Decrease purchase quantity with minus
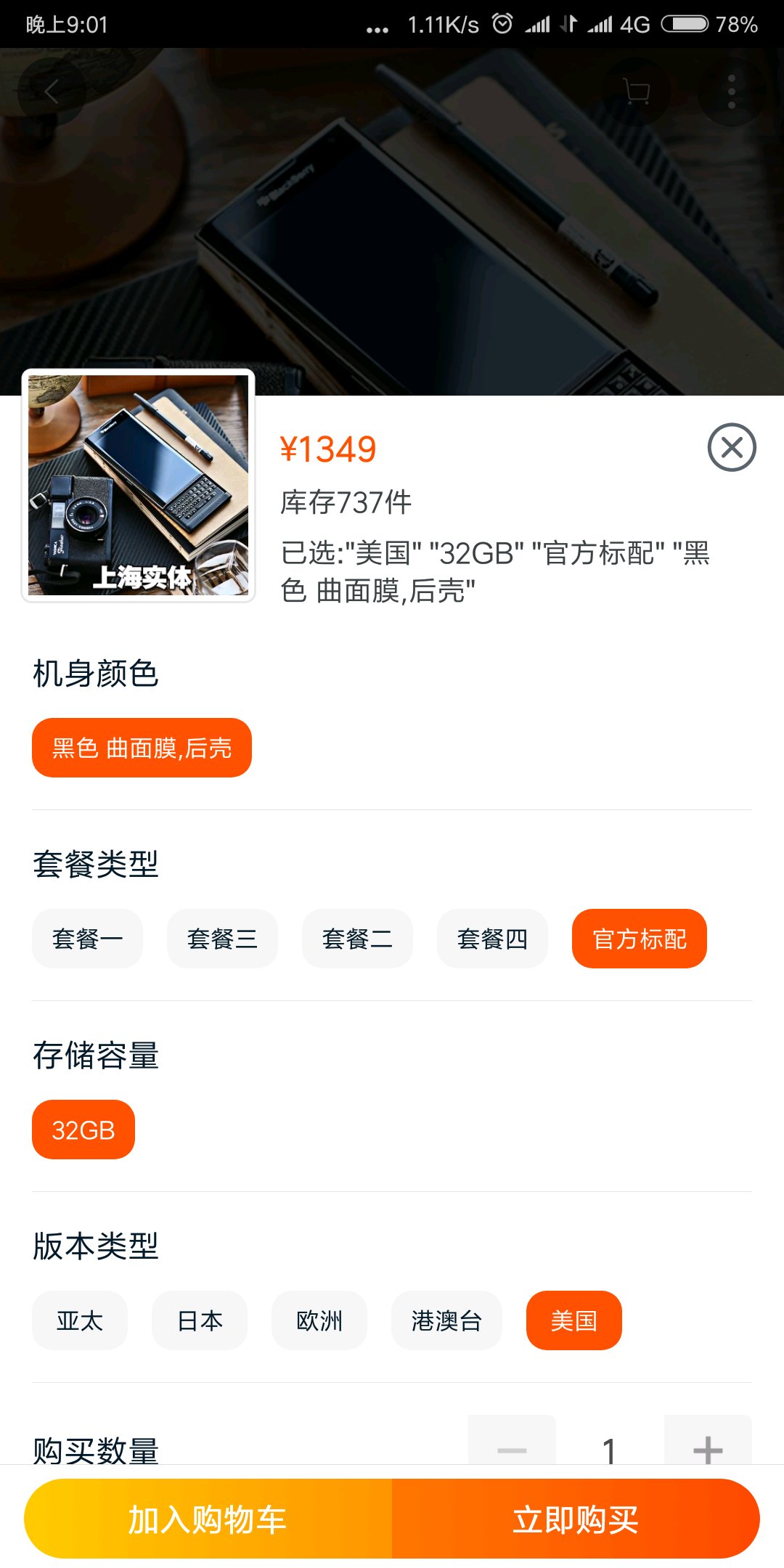This screenshot has height=1568, width=784. click(512, 1446)
